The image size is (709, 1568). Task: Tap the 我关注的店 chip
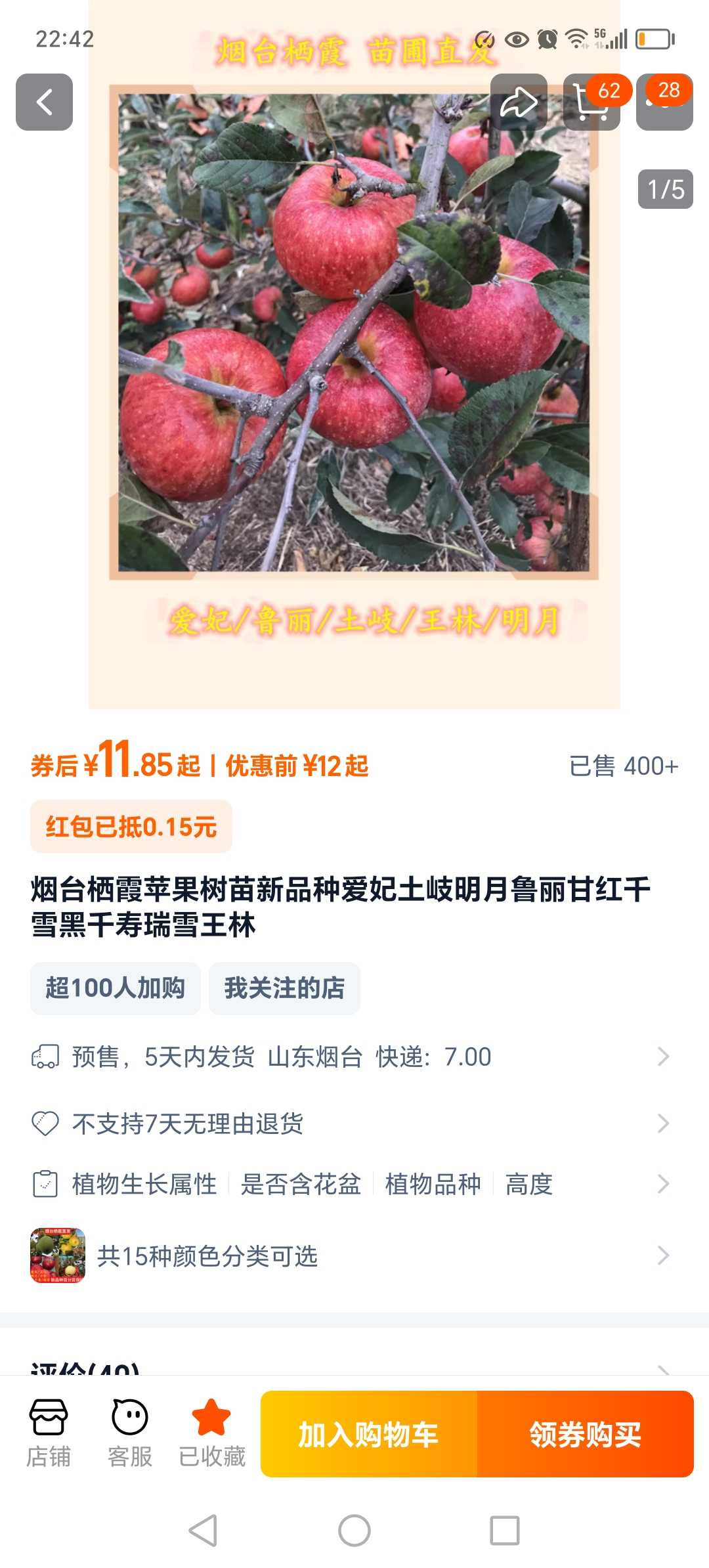pyautogui.click(x=284, y=988)
